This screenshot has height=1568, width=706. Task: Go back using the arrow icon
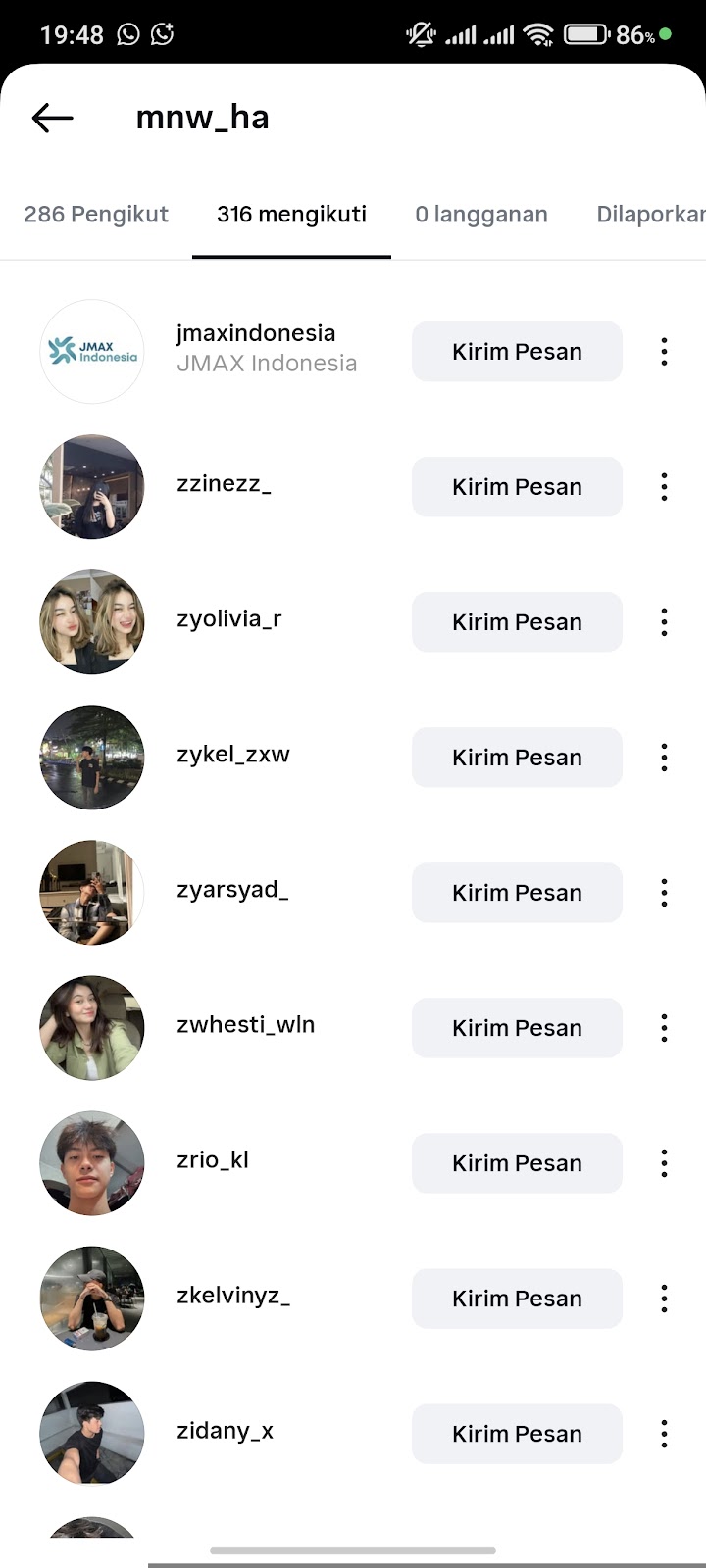pos(53,119)
